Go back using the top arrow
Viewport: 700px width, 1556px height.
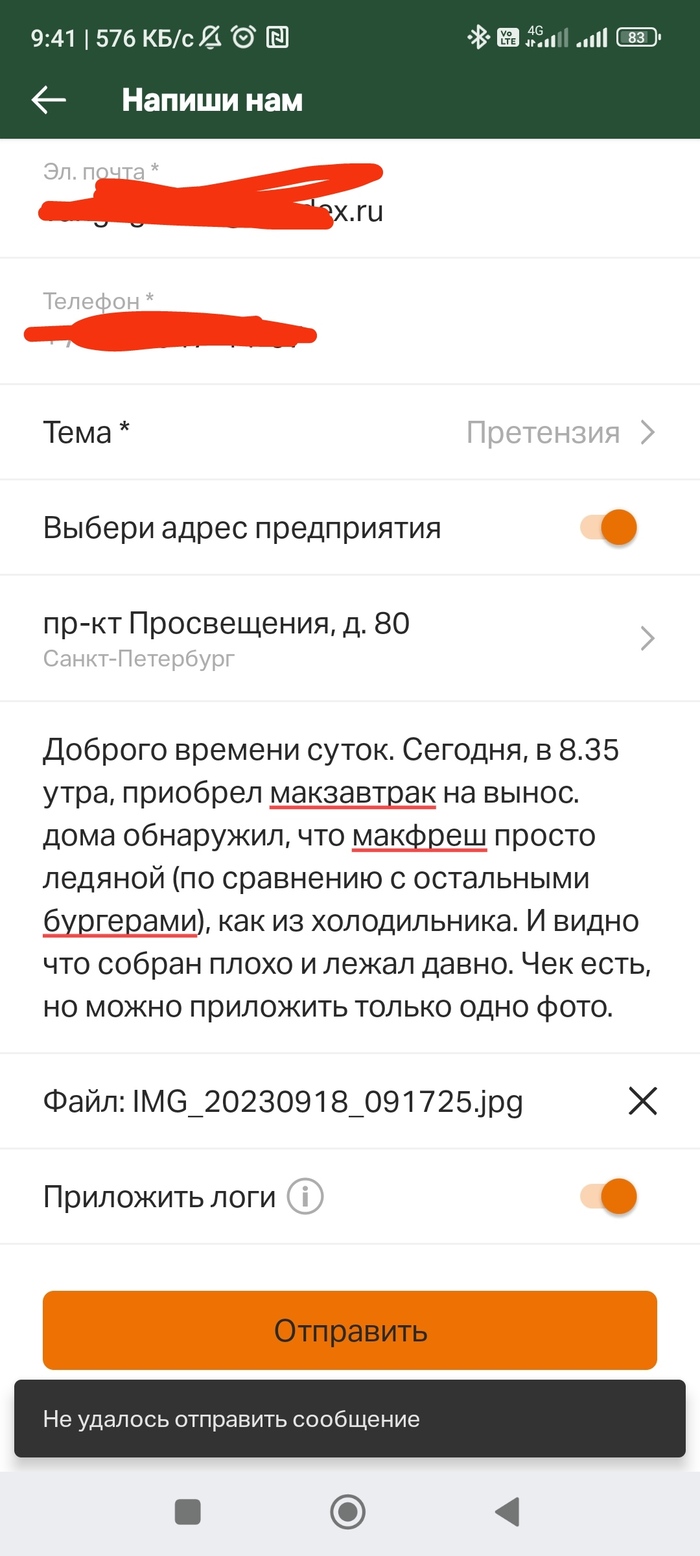point(48,99)
